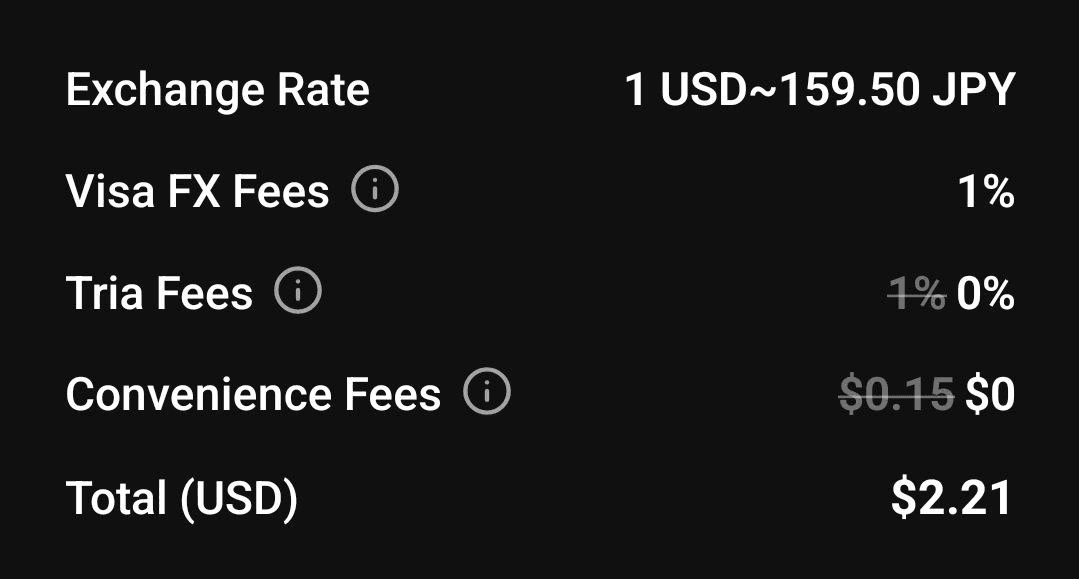Show details for Convenience Fees

pos(487,393)
